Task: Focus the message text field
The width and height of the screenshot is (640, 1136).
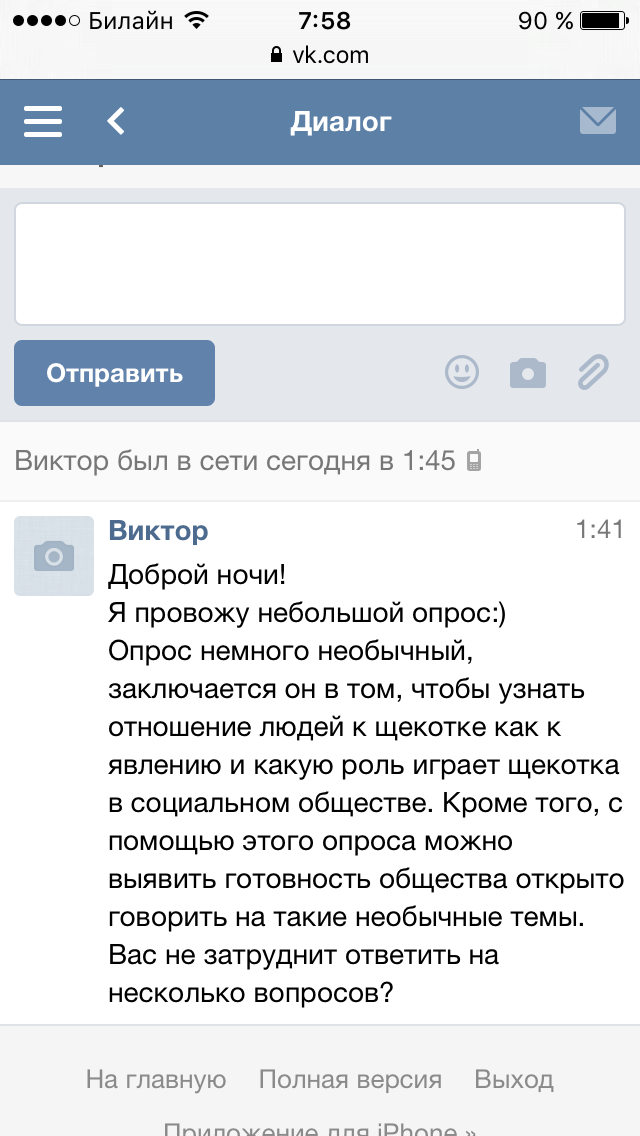Action: click(x=320, y=264)
